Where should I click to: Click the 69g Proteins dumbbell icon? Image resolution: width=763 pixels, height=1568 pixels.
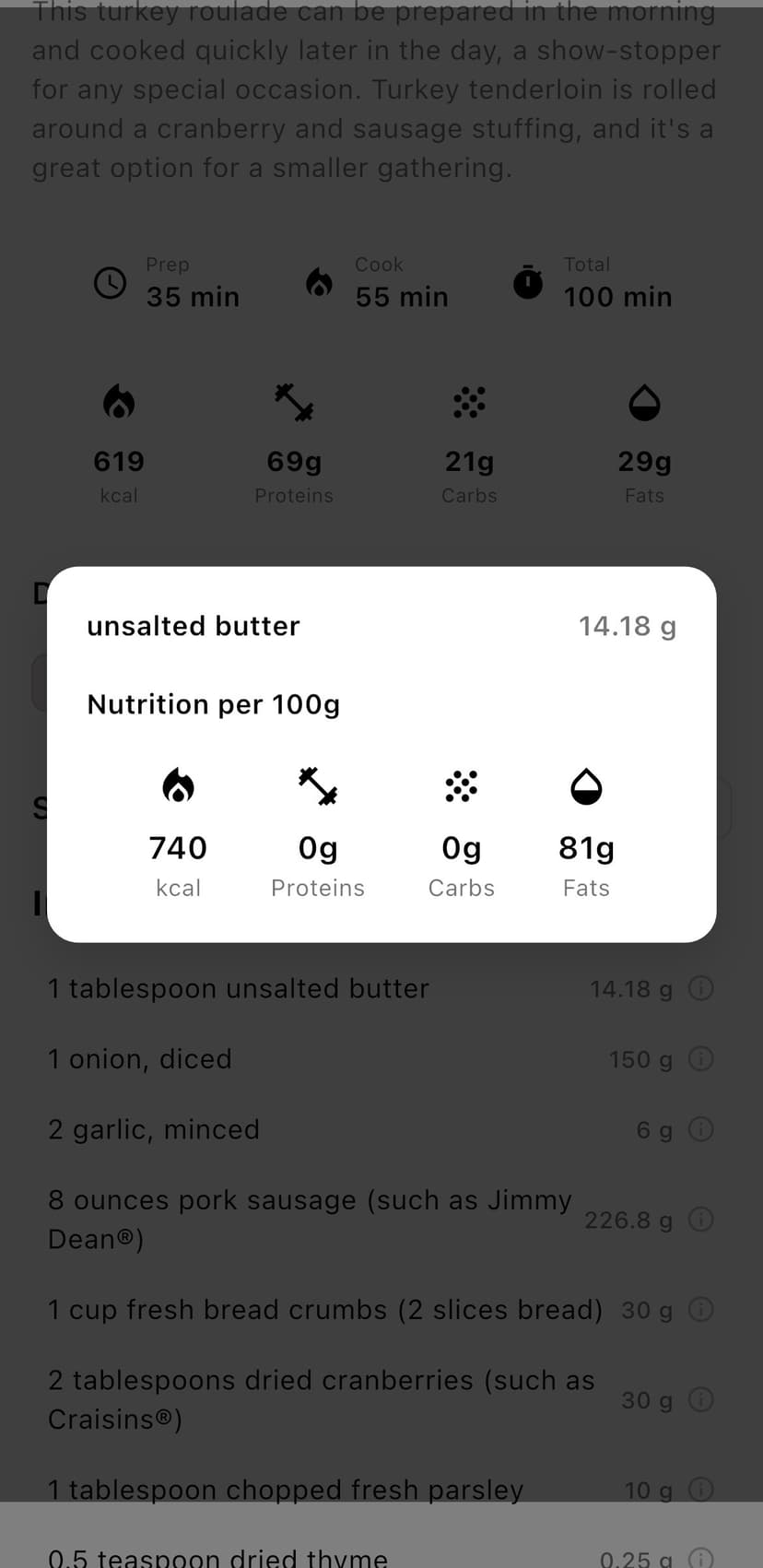pos(294,403)
